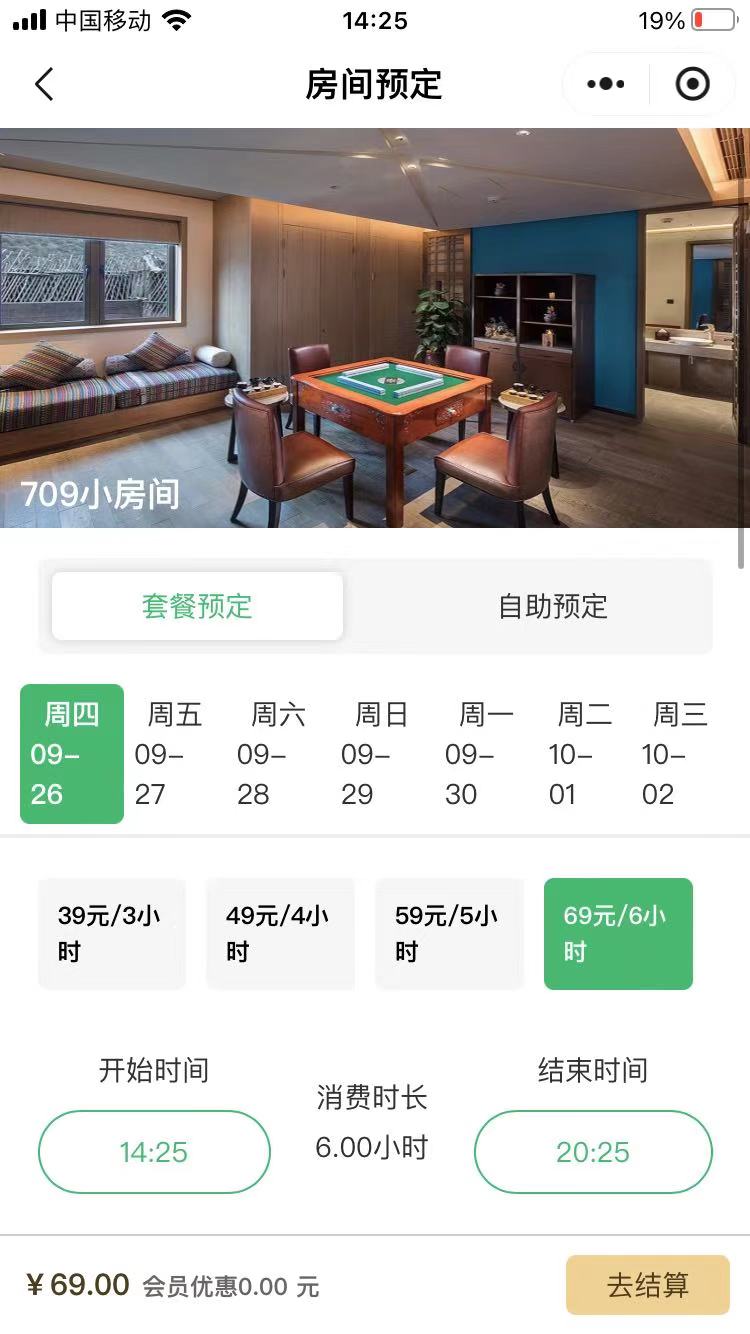750x1334 pixels.
Task: Switch to the 自助预定 tab
Action: click(553, 606)
